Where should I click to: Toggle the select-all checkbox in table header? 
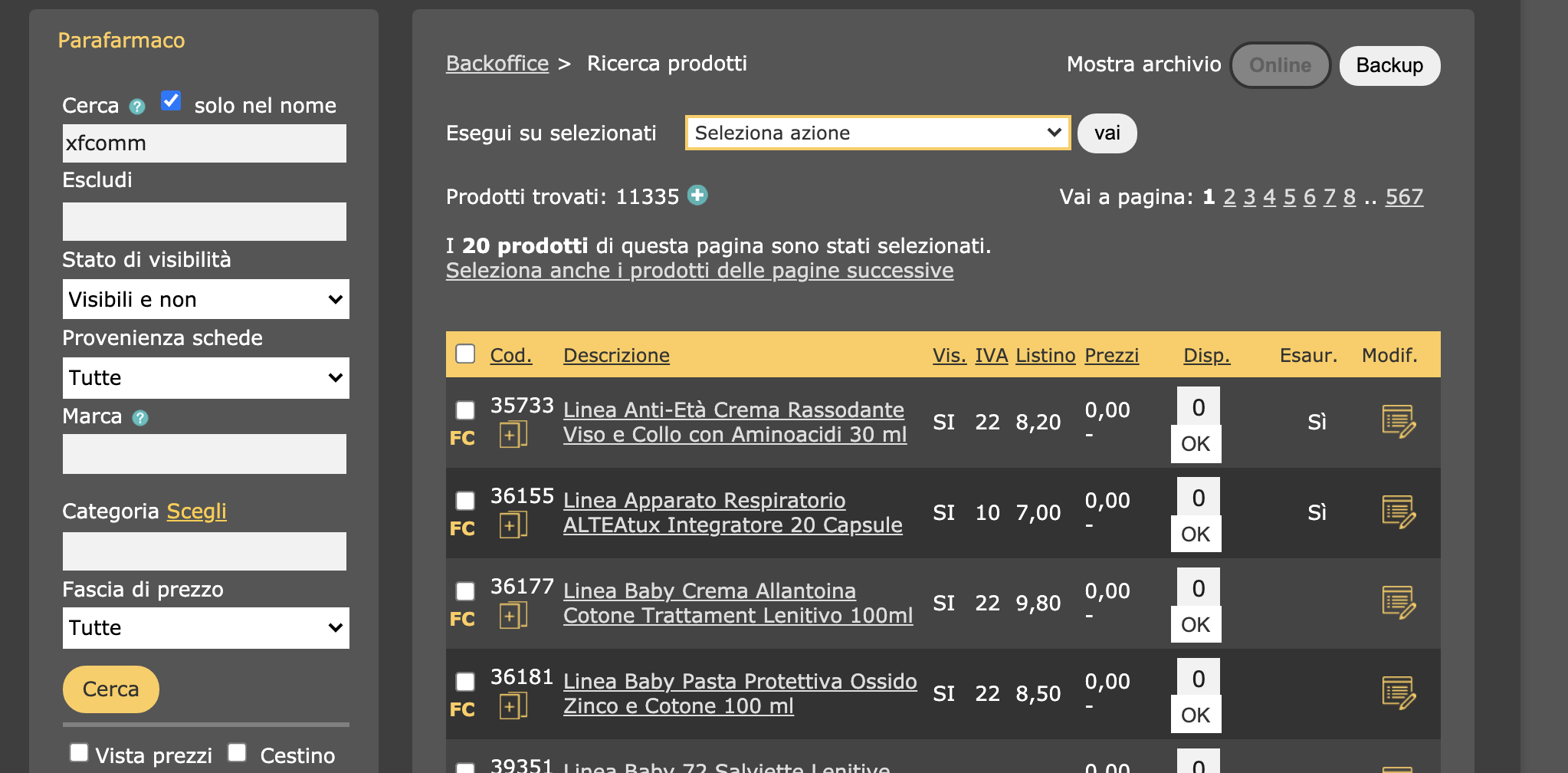click(465, 354)
